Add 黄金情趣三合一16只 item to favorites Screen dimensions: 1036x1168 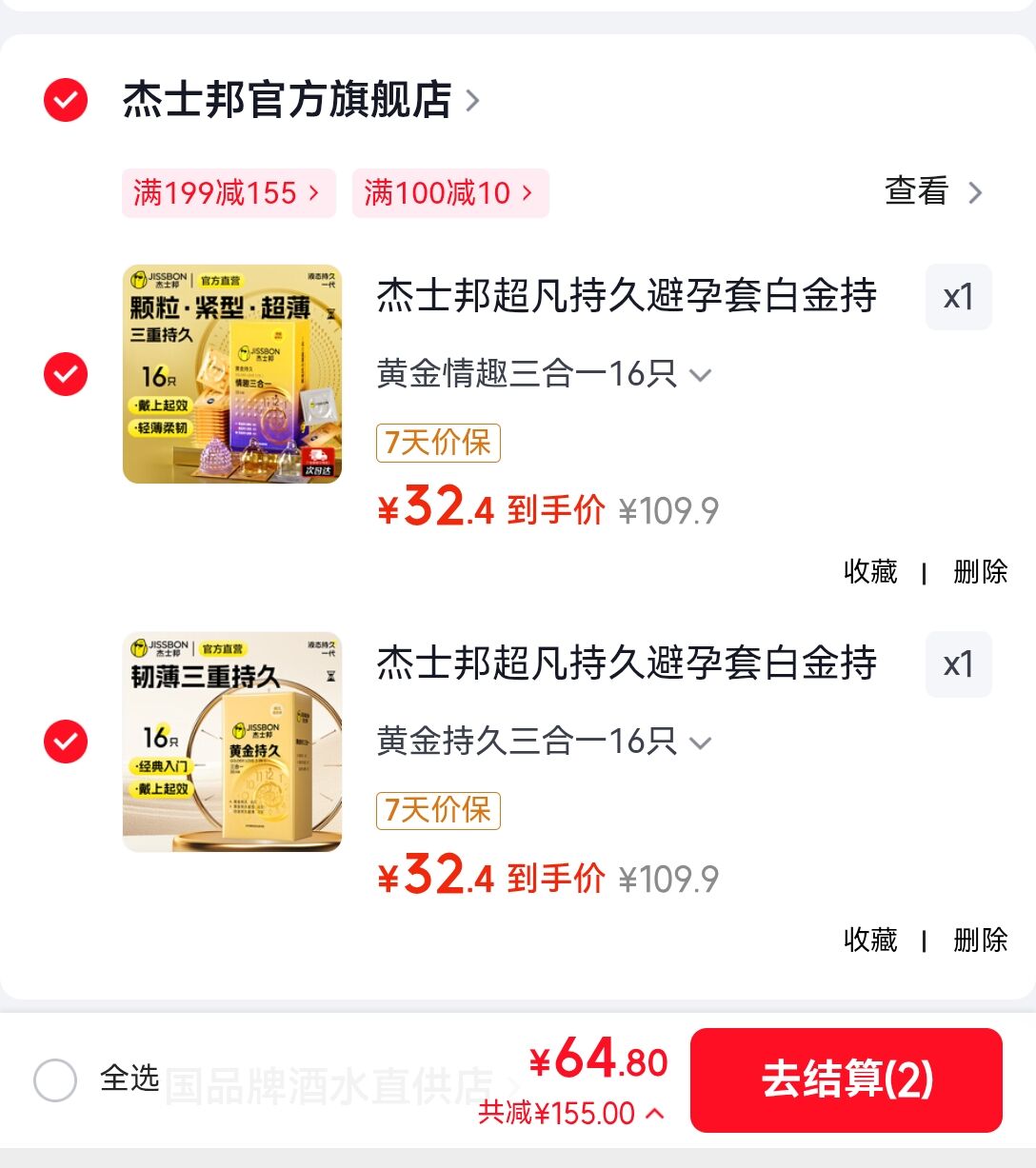pos(870,571)
